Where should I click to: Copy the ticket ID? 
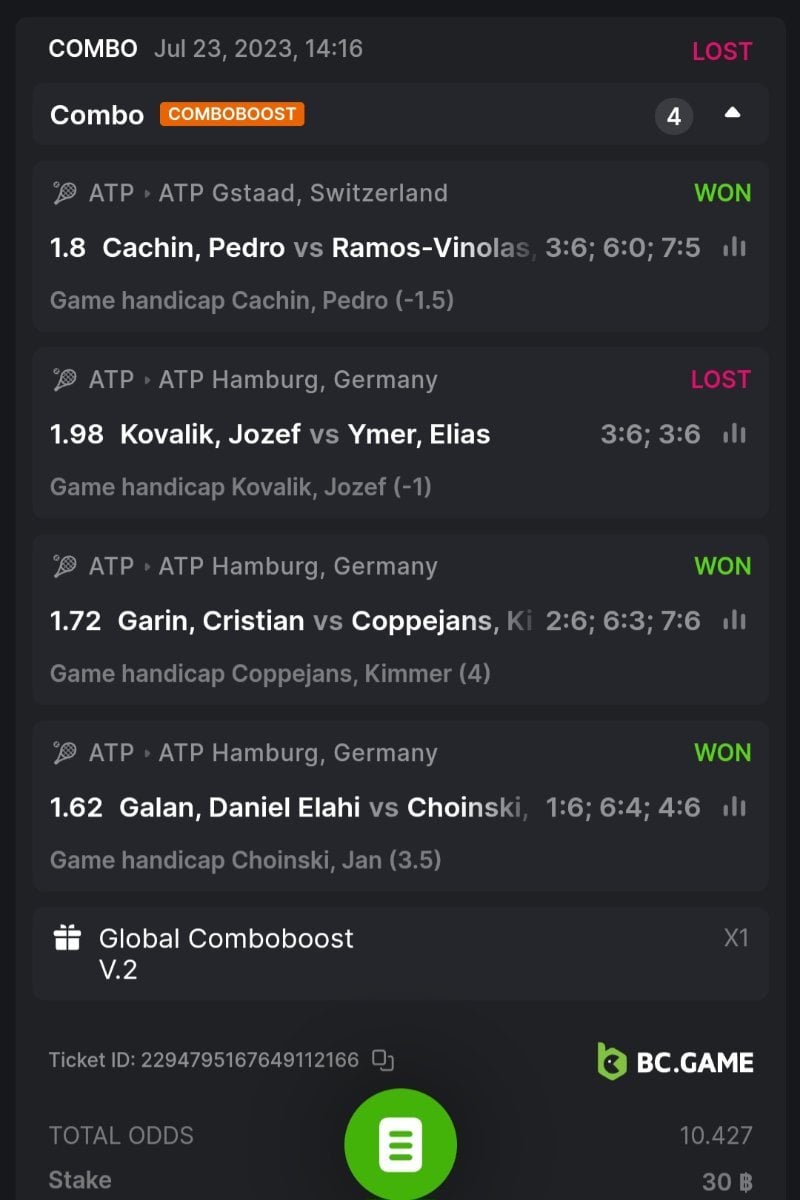[381, 1059]
